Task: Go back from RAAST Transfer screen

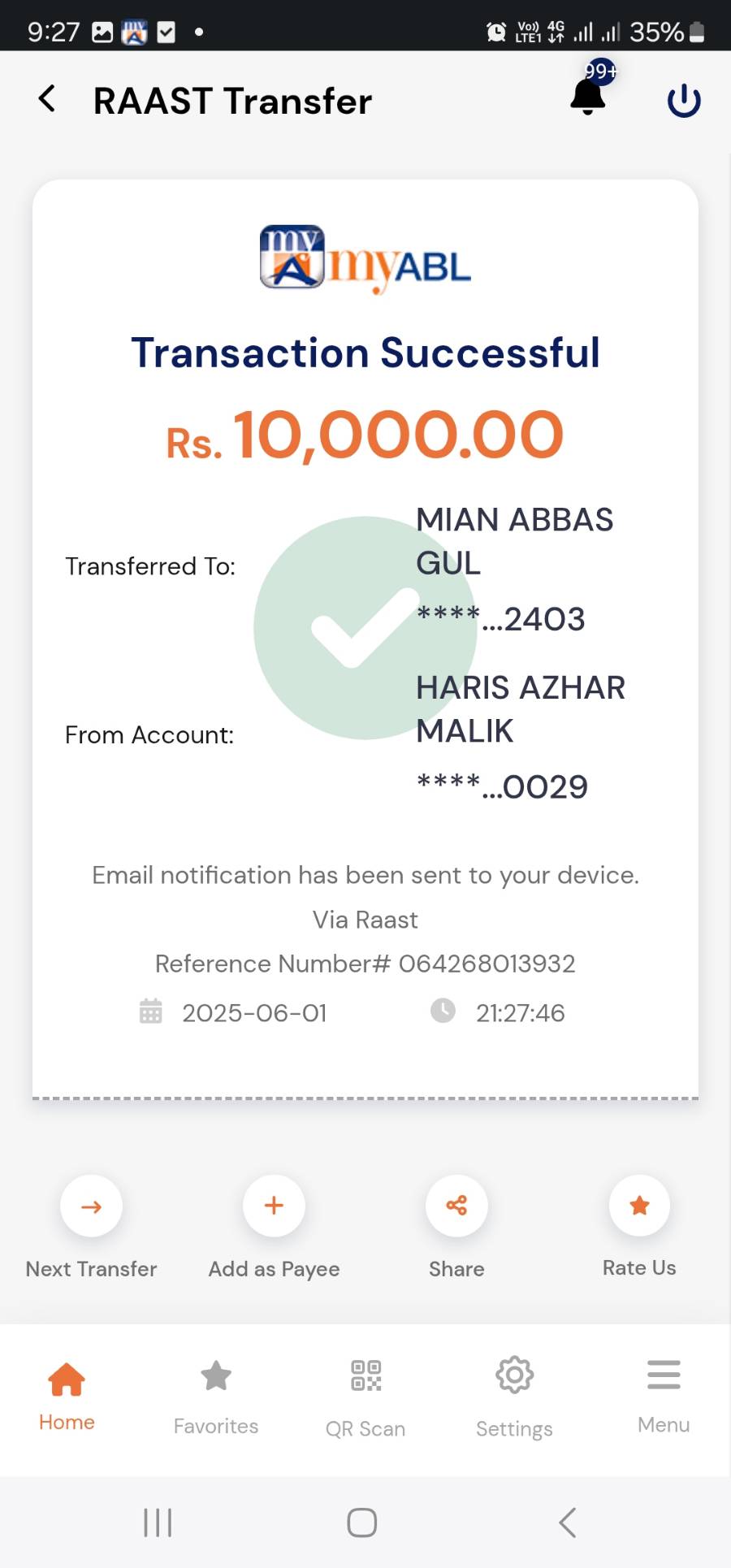Action: click(47, 99)
